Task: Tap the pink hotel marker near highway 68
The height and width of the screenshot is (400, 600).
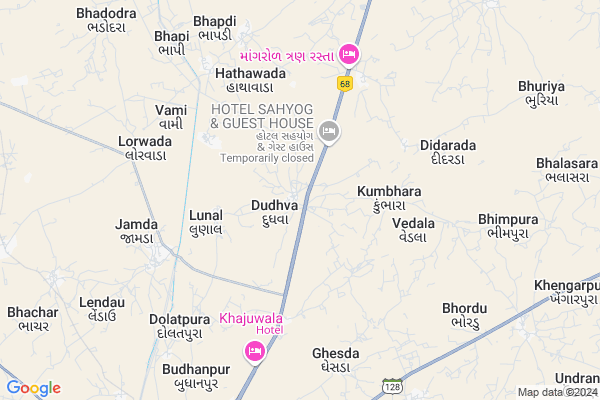Action: point(348,53)
